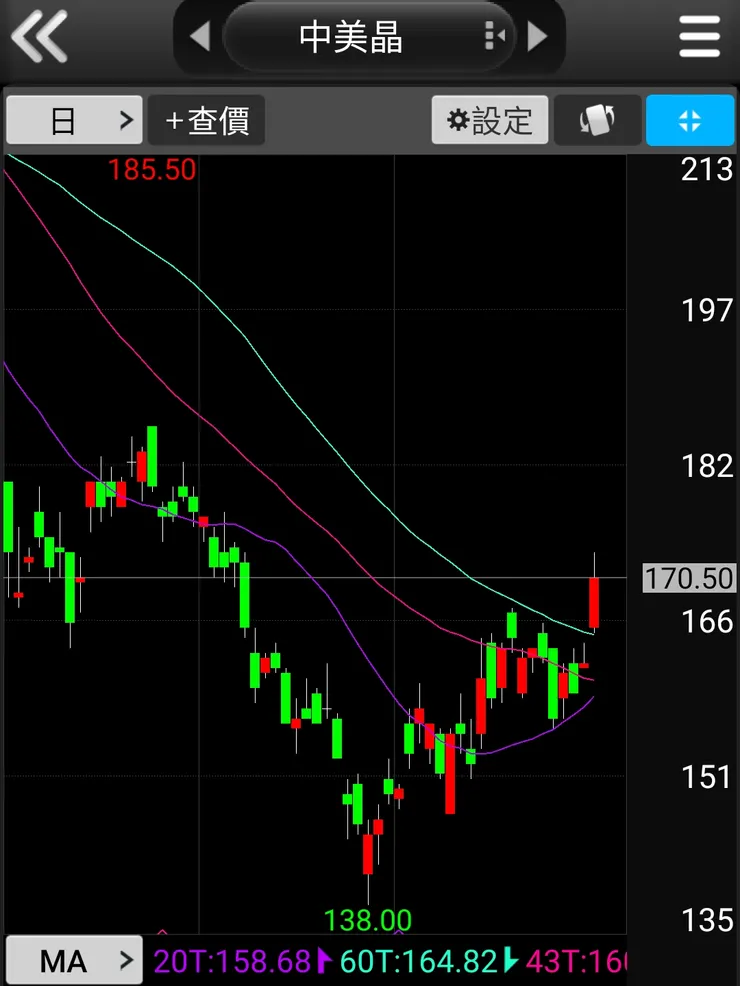The image size is (740, 986).
Task: Tap the +查價 price lookup button
Action: (207, 121)
